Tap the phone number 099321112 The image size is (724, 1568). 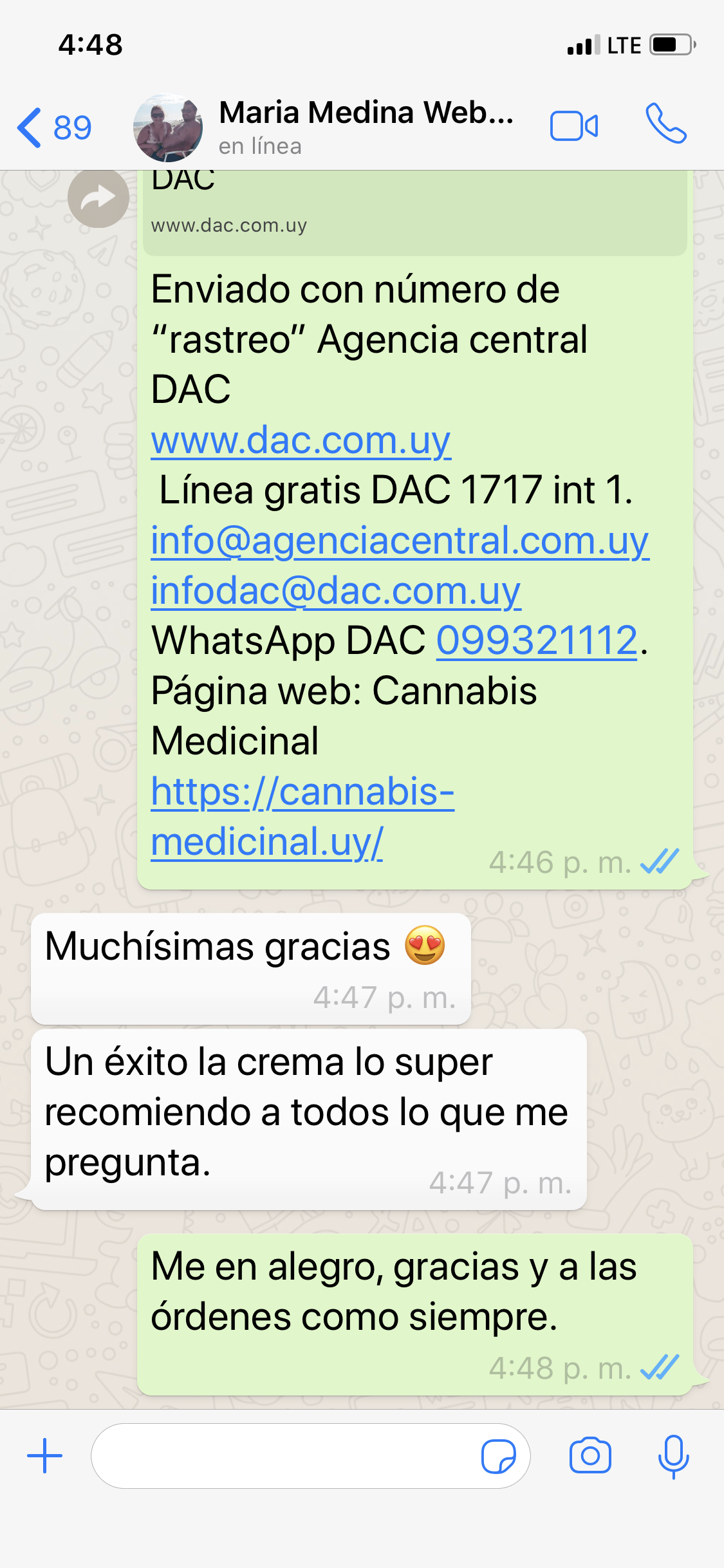point(537,641)
